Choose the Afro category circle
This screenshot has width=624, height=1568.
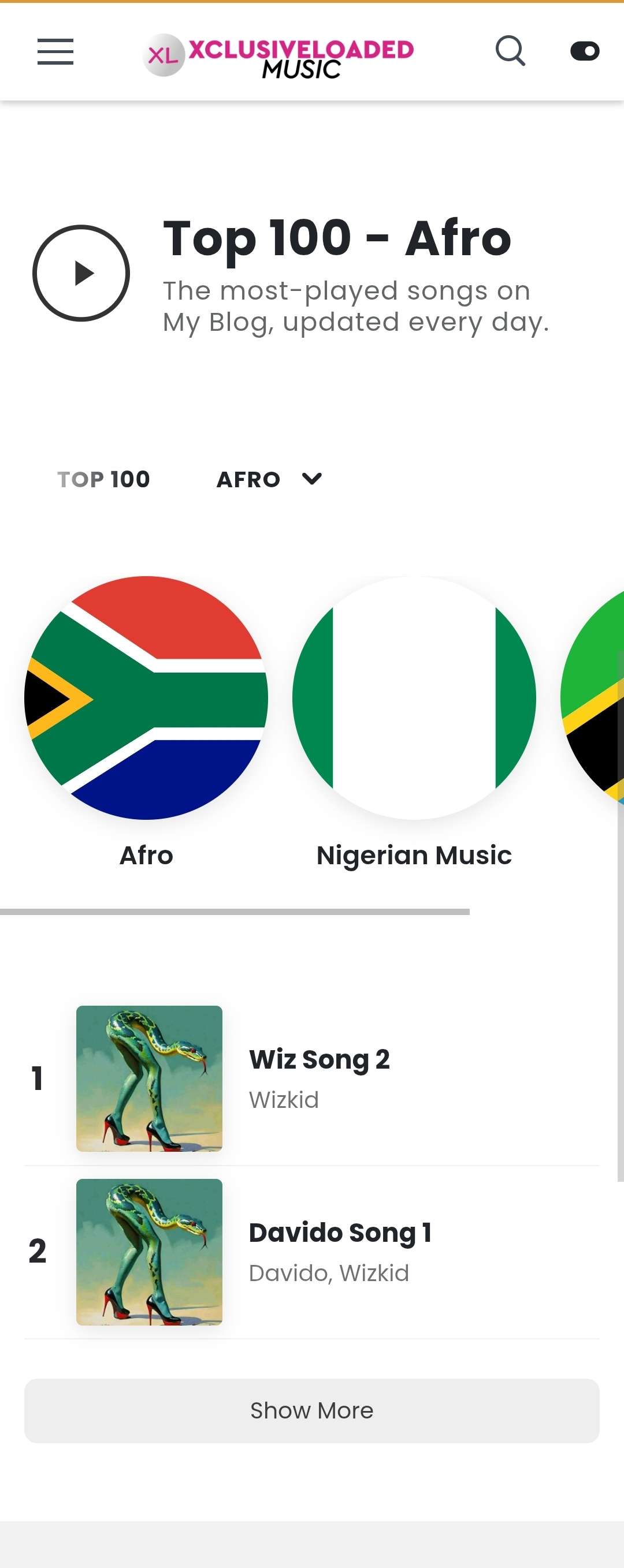146,697
